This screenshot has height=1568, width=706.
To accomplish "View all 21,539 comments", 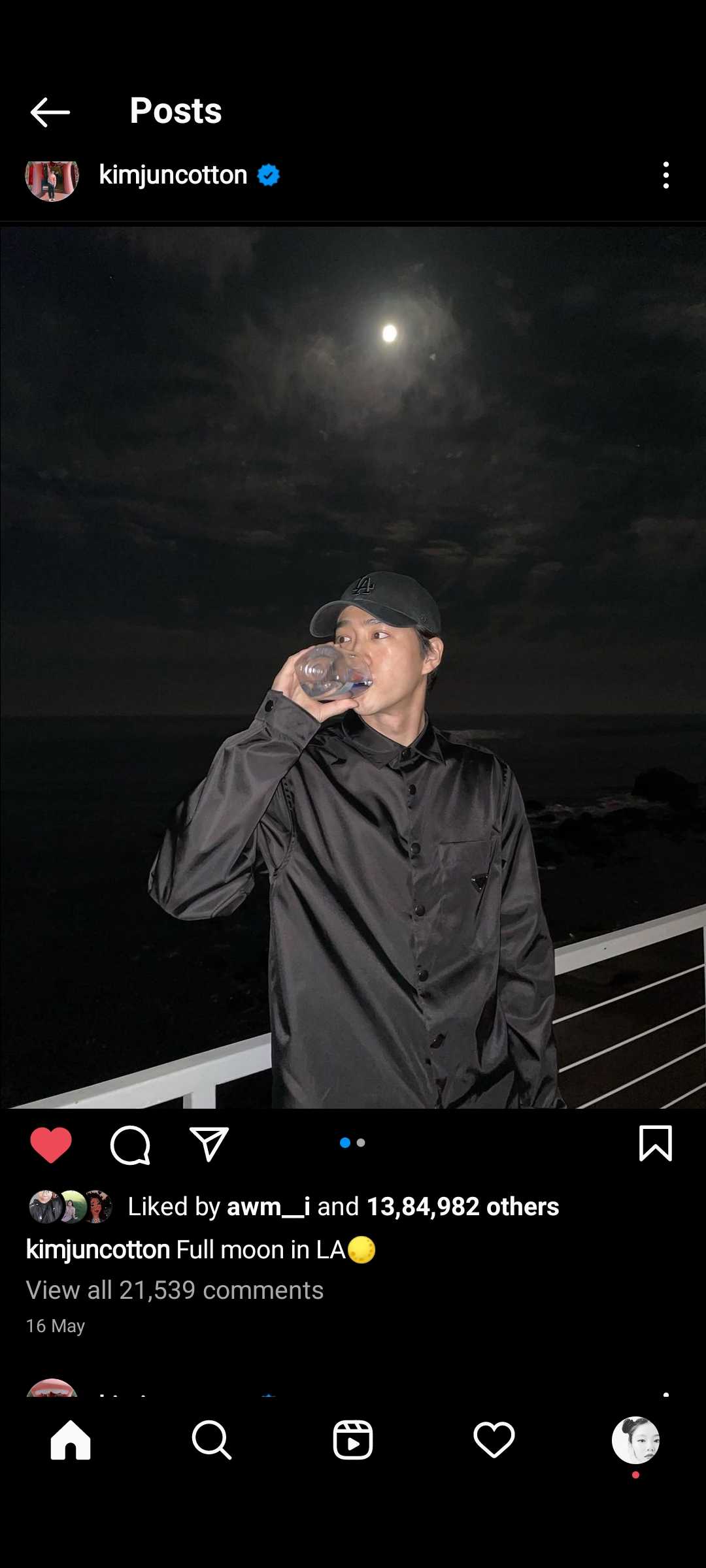I will click(175, 1290).
